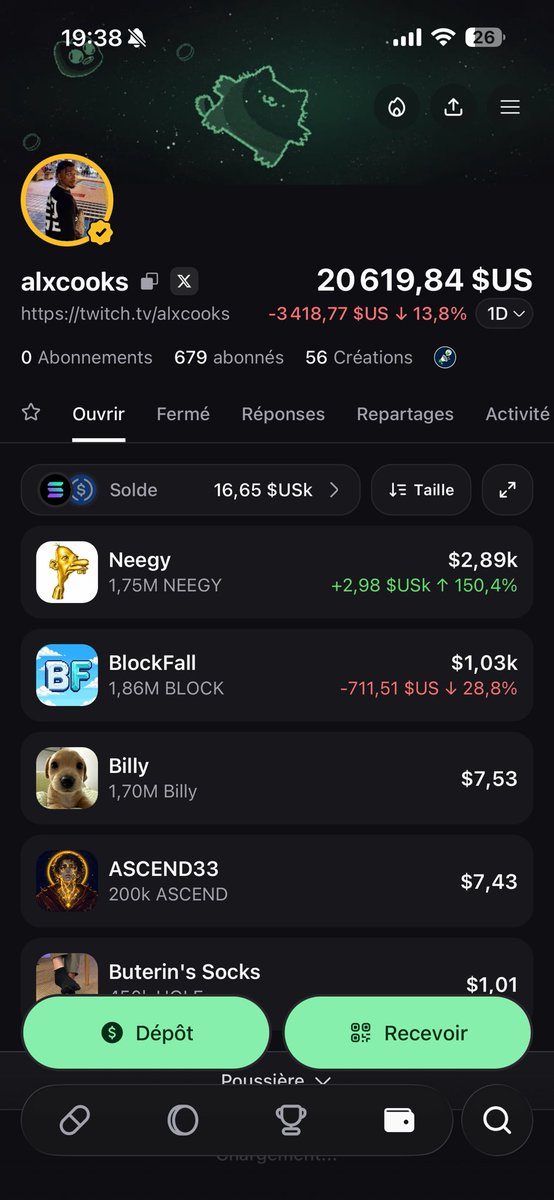Switch to the Fermé tab
Viewport: 554px width, 1200px height.
183,413
